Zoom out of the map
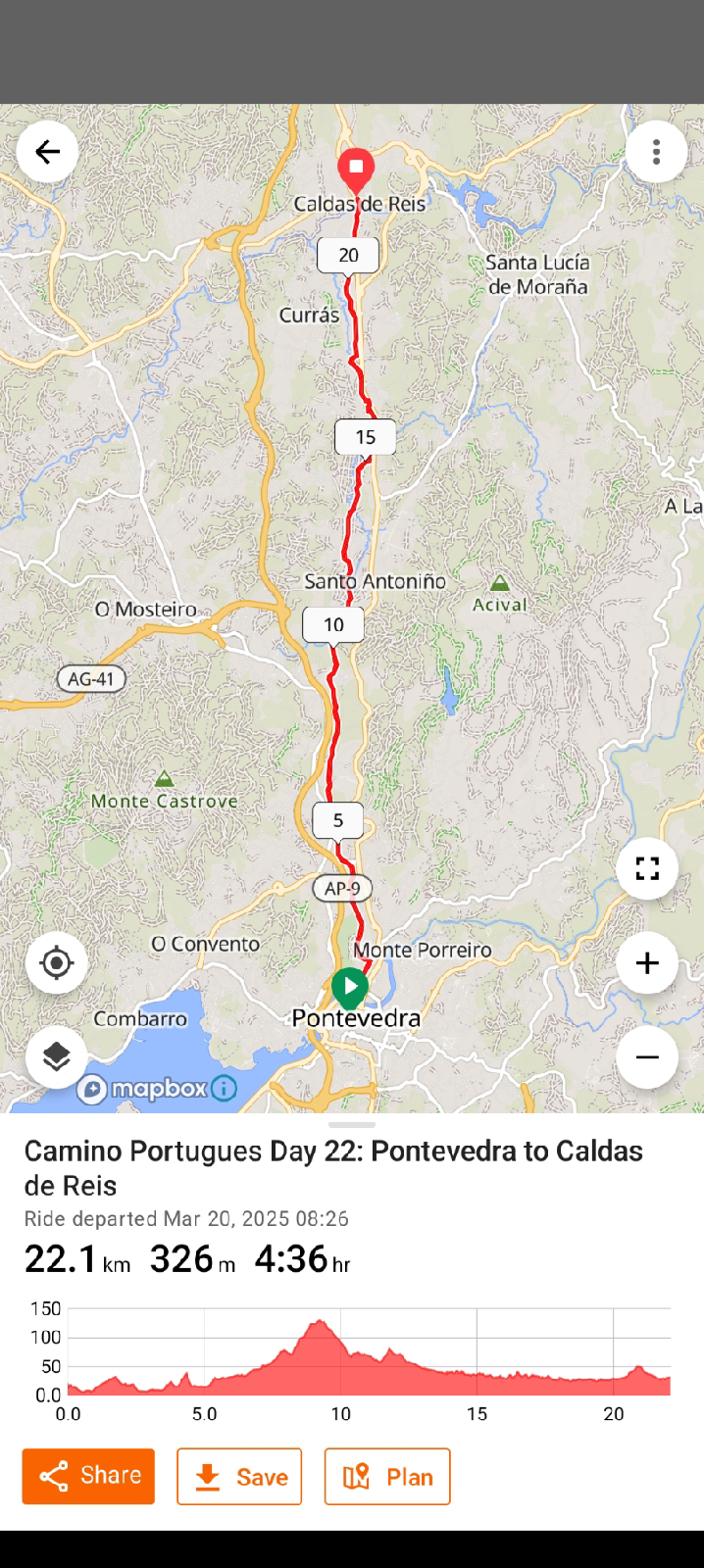This screenshot has width=704, height=1568. click(x=647, y=1057)
